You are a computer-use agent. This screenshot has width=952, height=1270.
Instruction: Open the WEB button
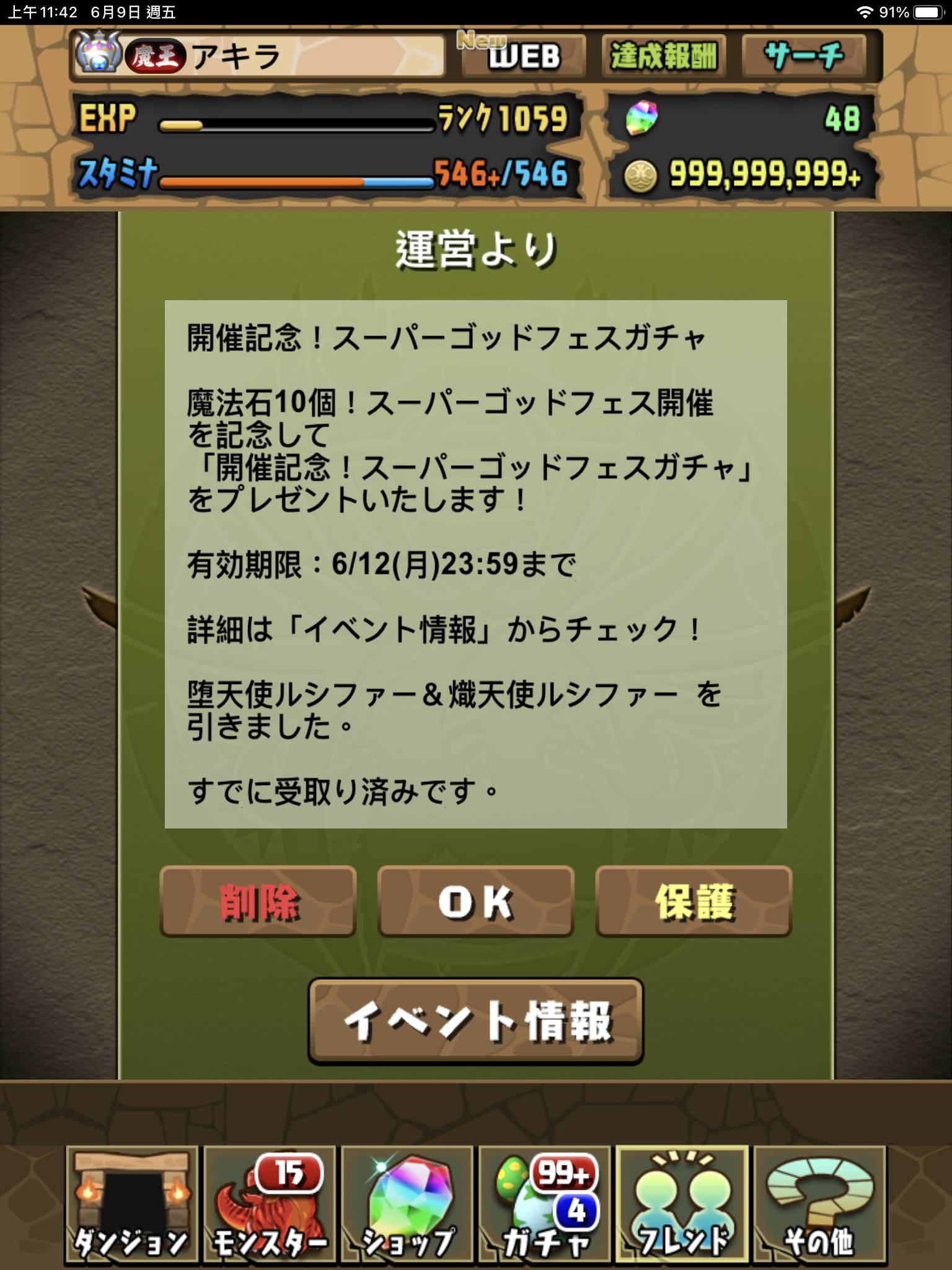point(524,56)
